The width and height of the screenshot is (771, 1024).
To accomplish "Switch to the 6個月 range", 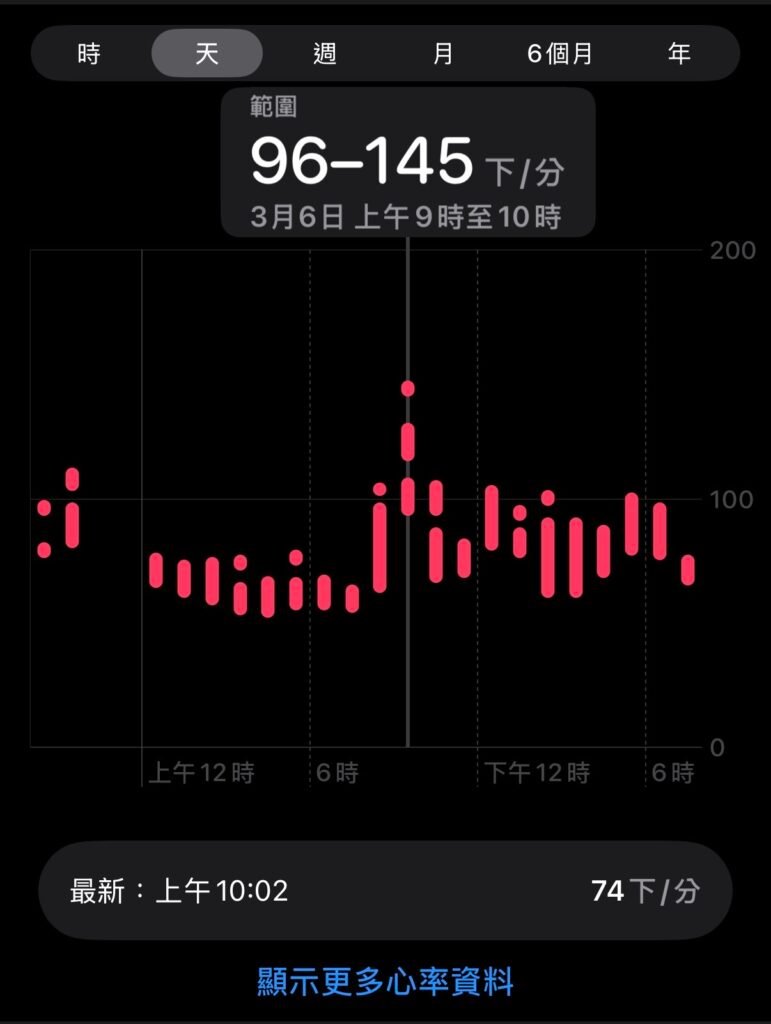I will tap(560, 54).
